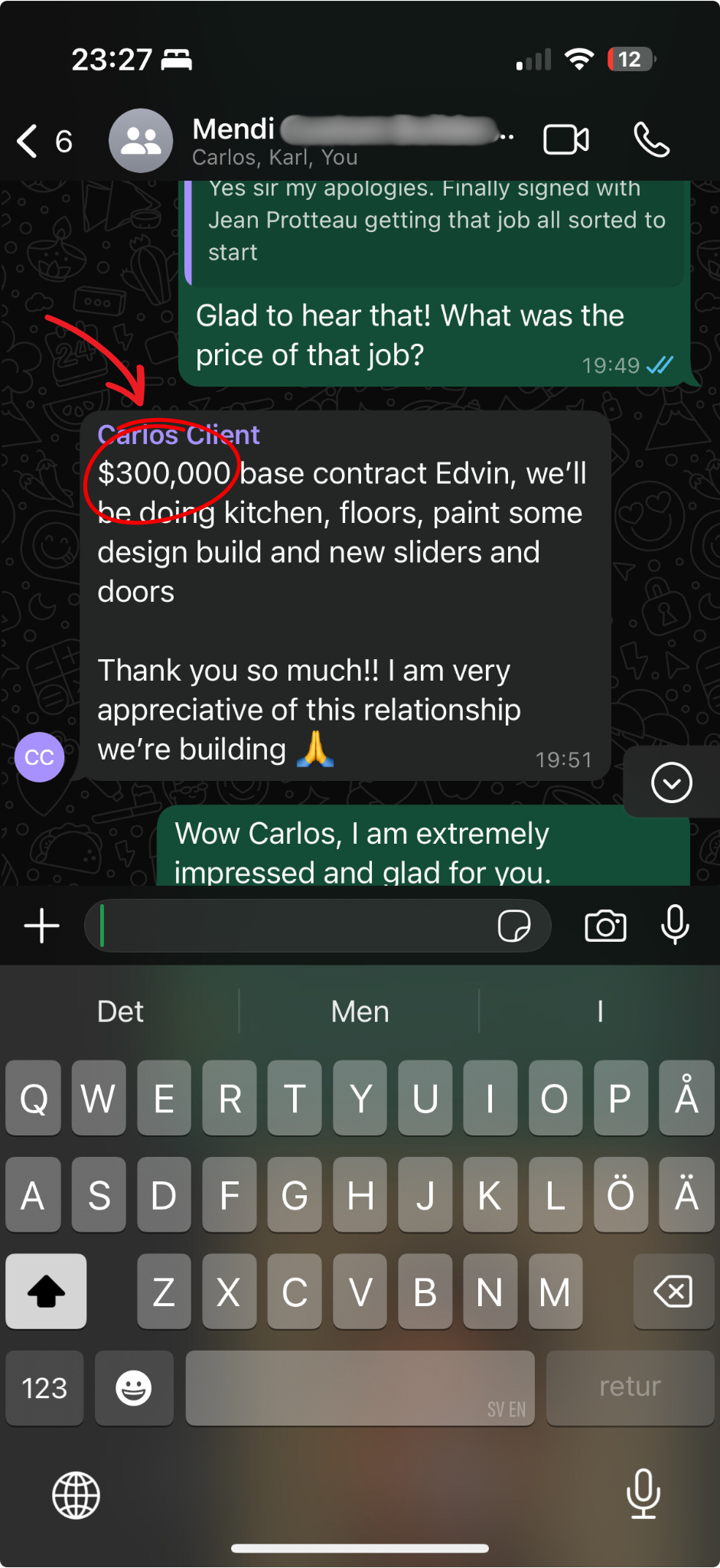
Task: Open the sticker picker in message field
Action: coord(514,926)
